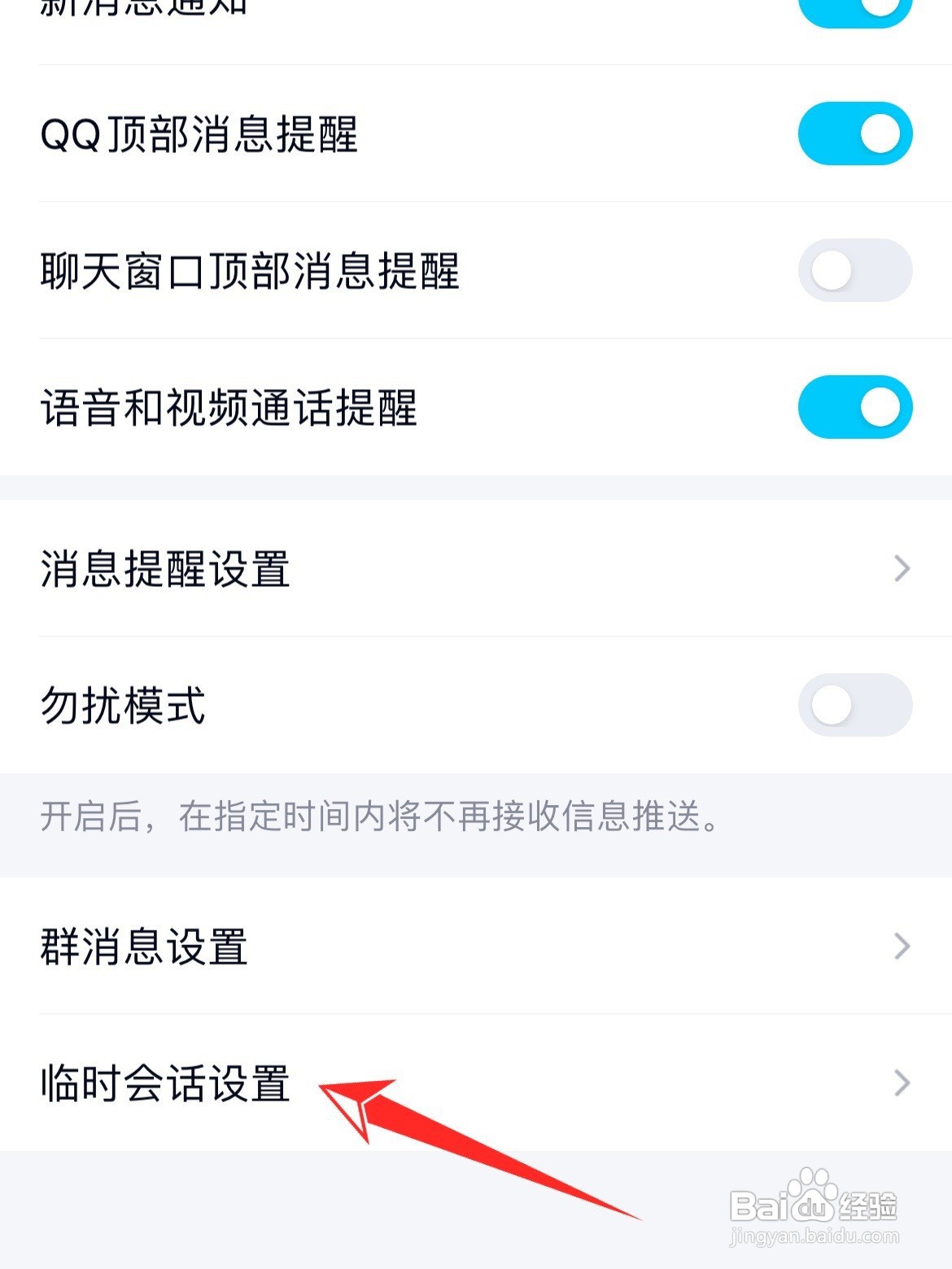Disable QQ顶部消息提醒

tap(853, 133)
